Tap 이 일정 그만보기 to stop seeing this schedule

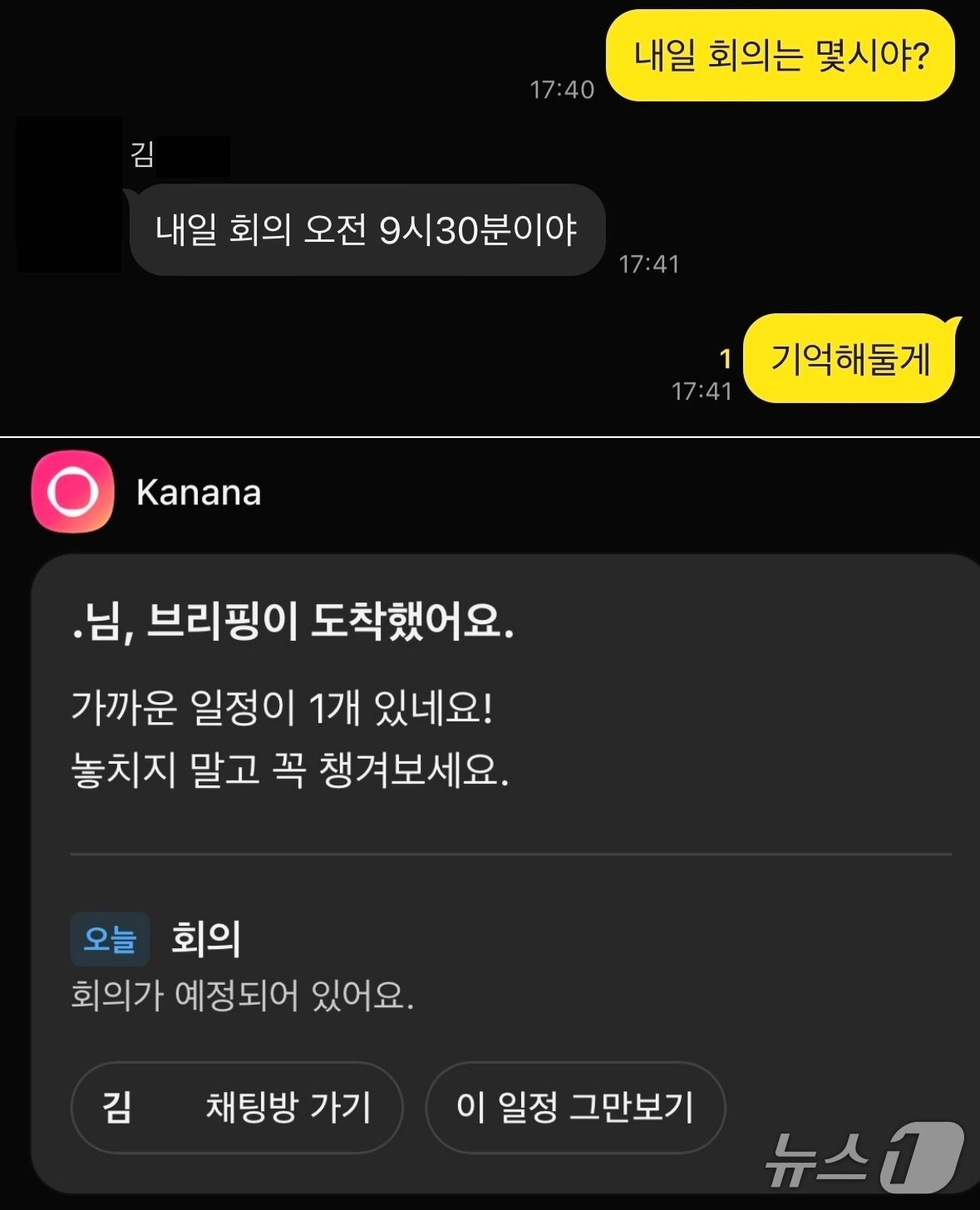[576, 1109]
